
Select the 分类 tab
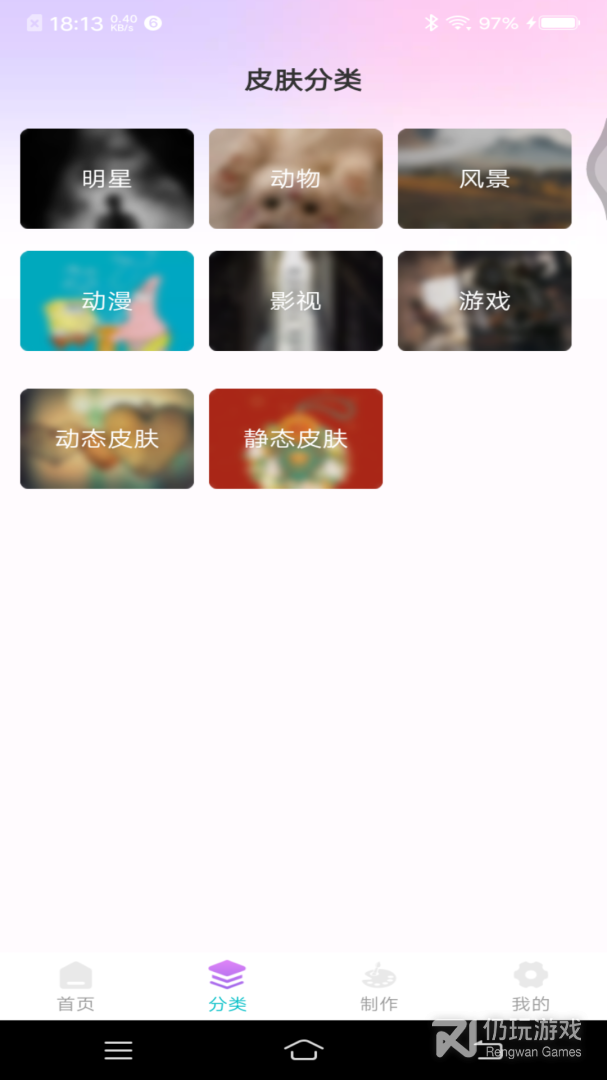click(x=227, y=986)
